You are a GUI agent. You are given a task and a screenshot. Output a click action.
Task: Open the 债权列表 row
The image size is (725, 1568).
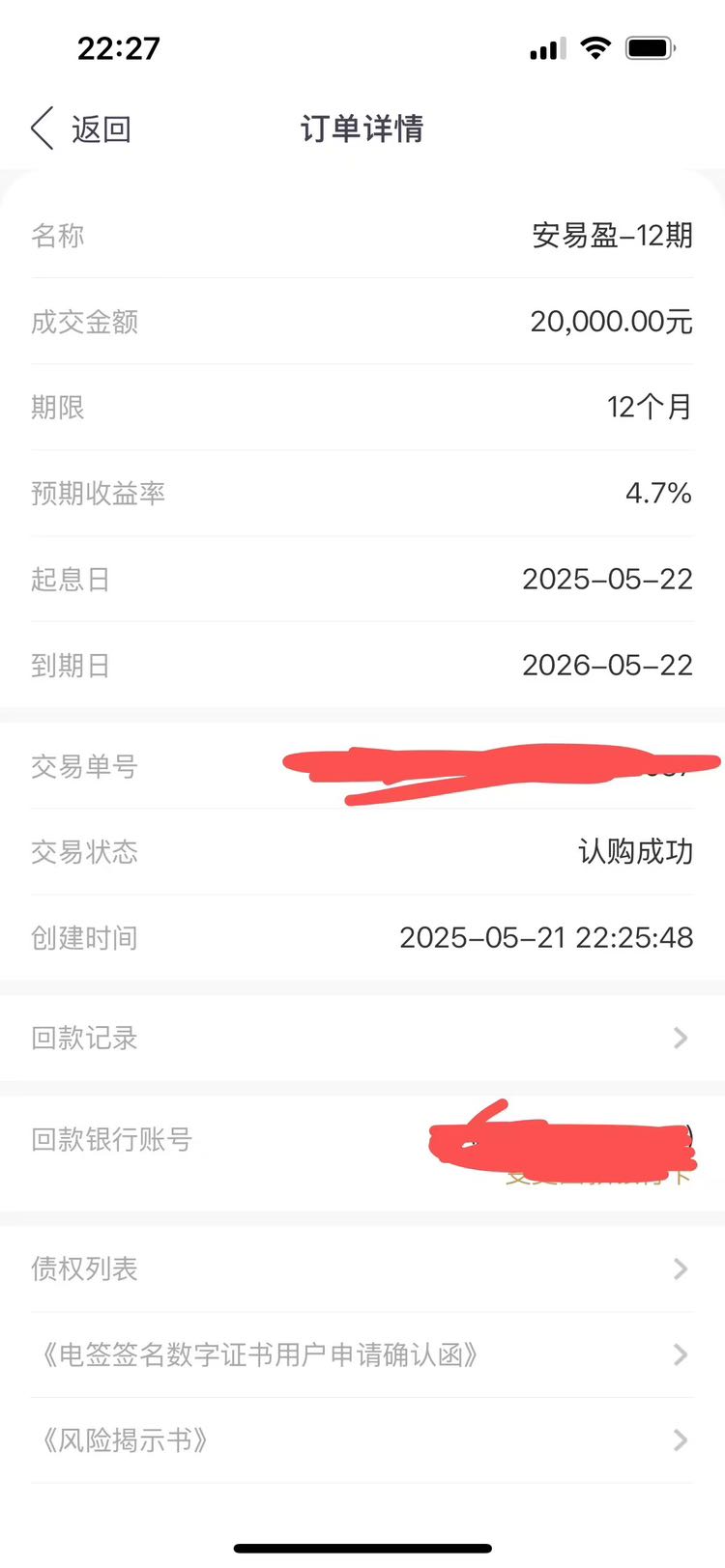click(x=362, y=1269)
